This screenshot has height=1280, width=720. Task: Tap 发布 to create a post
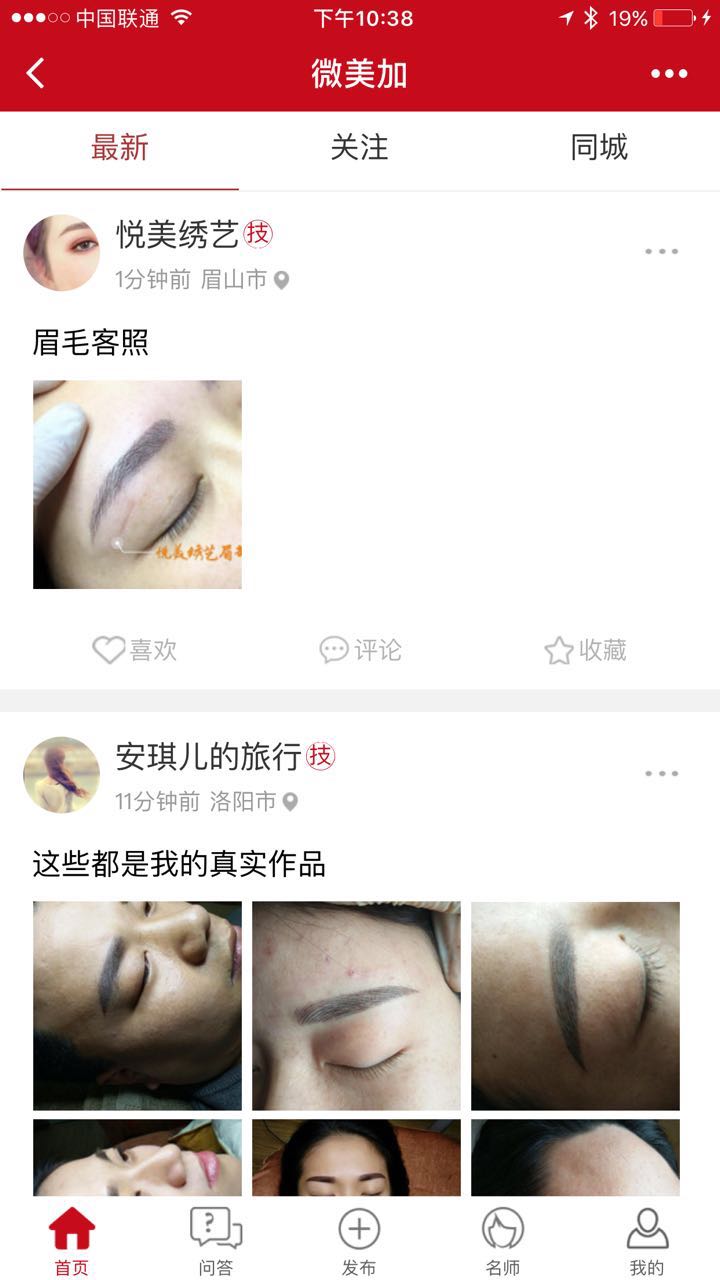point(359,1241)
